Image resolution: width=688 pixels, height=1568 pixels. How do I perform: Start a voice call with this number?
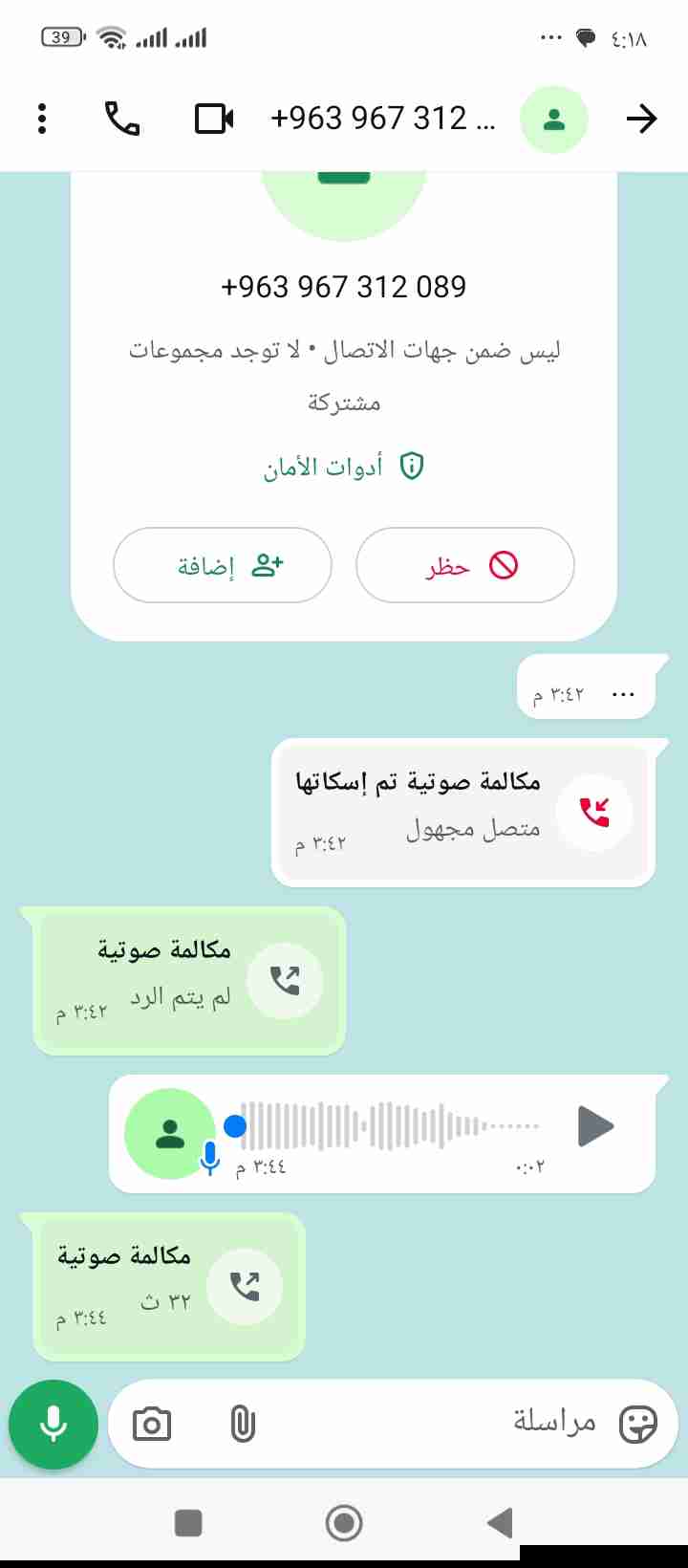coord(122,119)
